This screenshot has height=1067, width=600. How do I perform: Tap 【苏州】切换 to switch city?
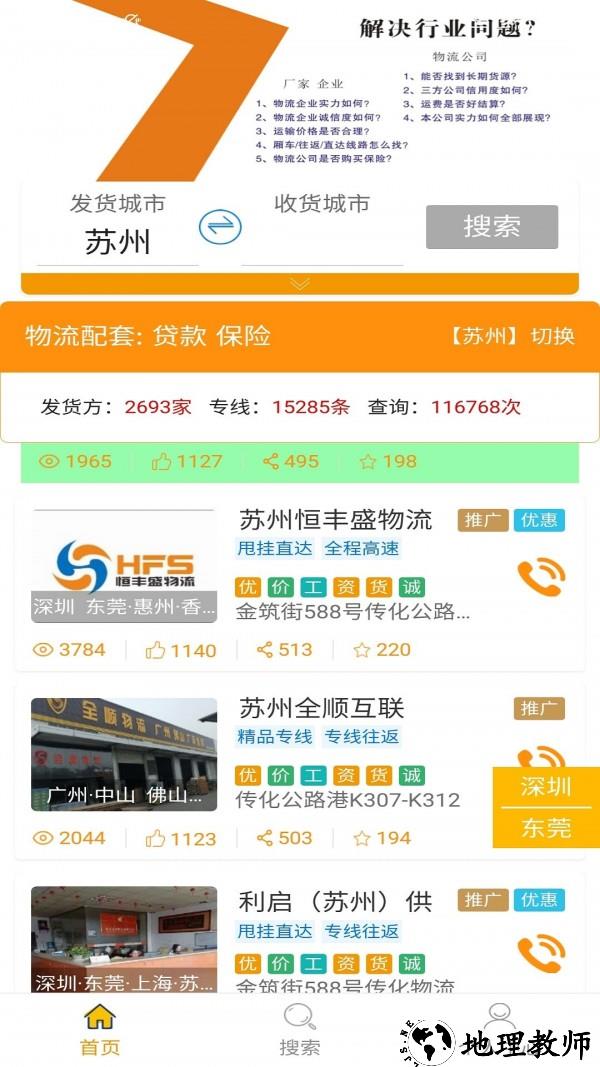click(x=512, y=336)
